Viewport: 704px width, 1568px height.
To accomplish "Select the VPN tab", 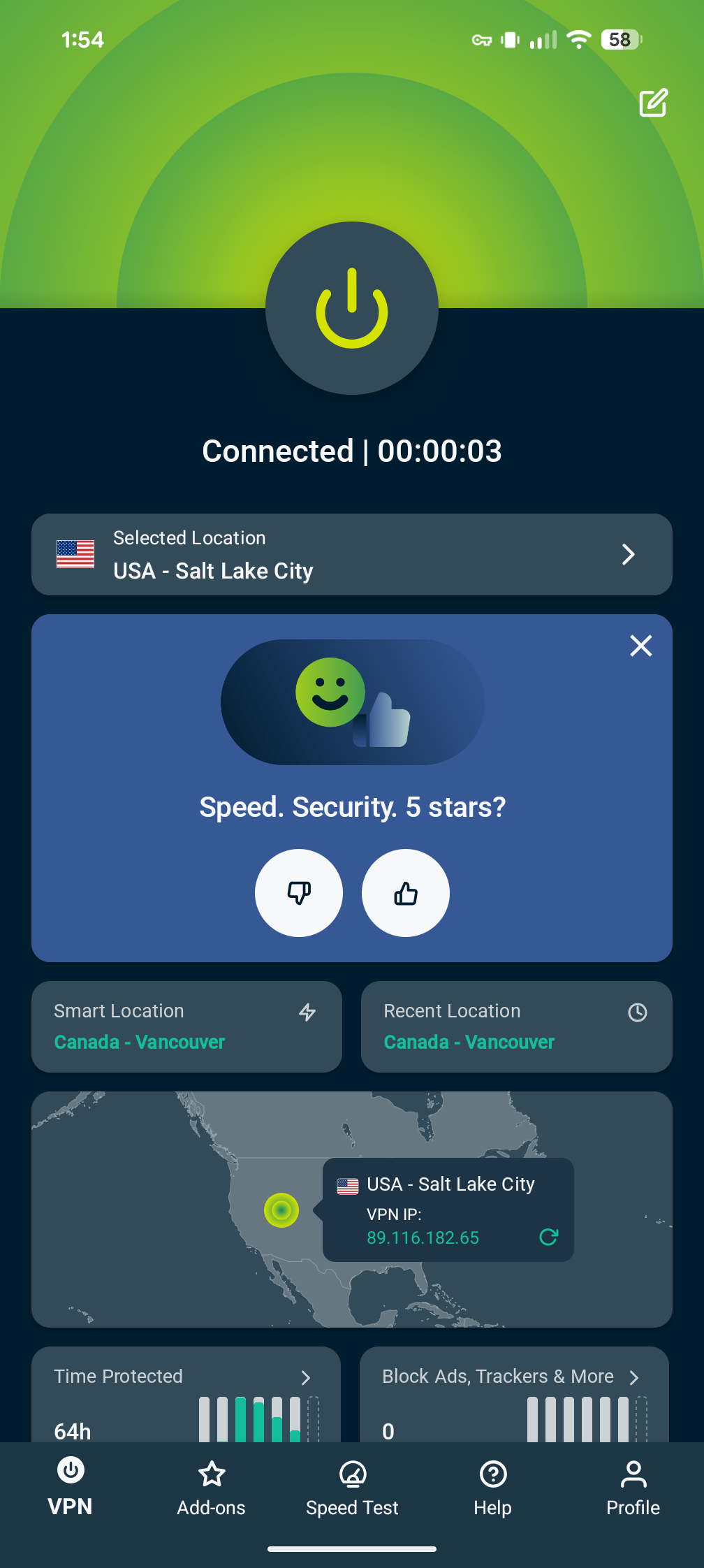I will [x=71, y=1488].
